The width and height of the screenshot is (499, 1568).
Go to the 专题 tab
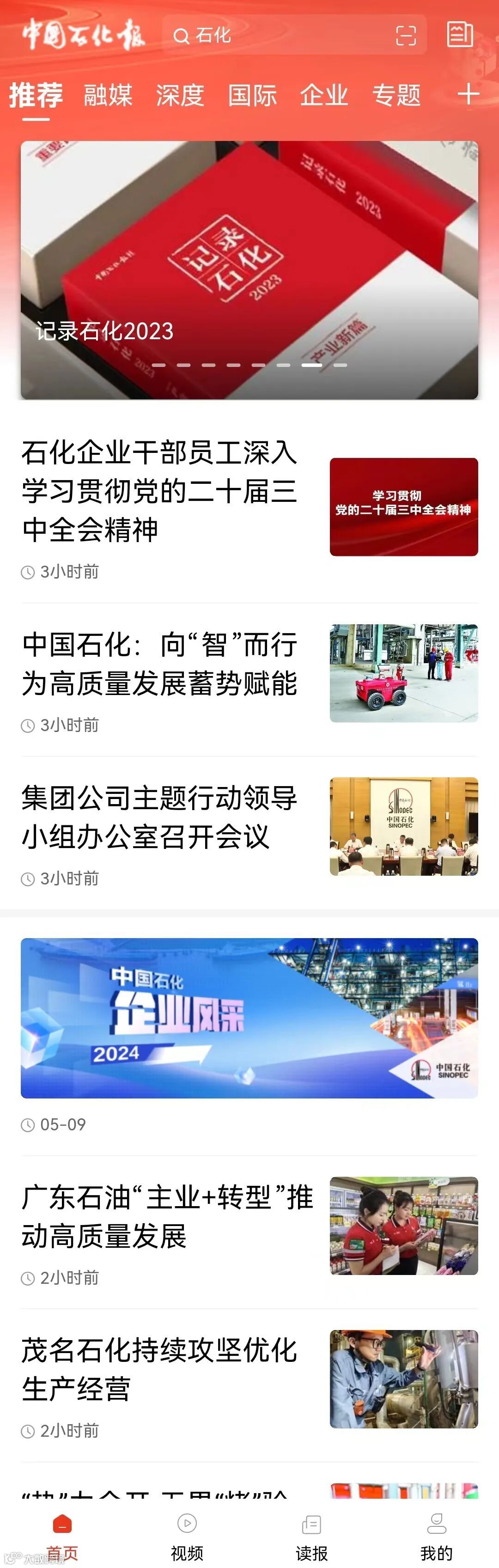(396, 96)
